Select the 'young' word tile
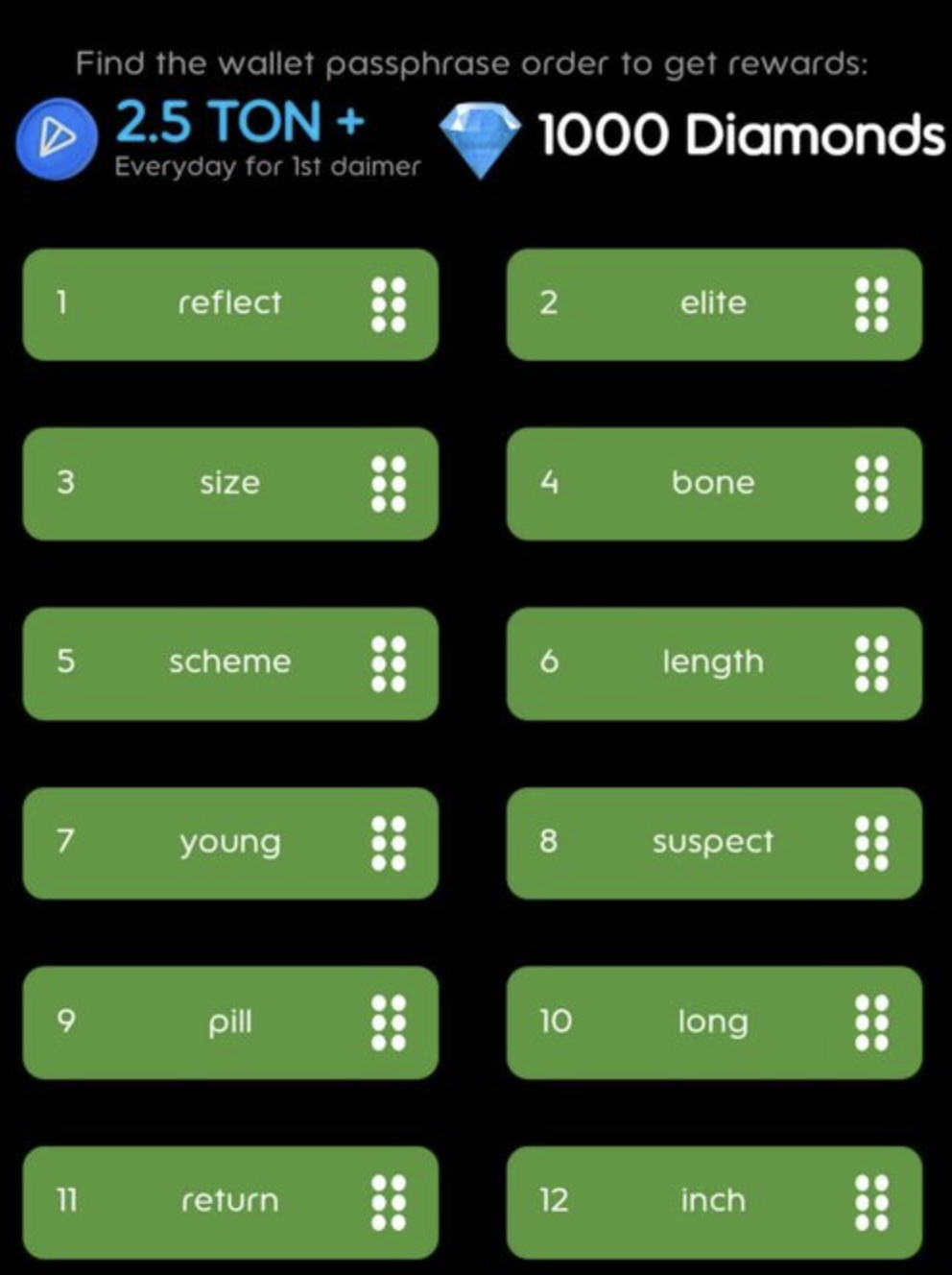This screenshot has width=952, height=1275. click(229, 842)
